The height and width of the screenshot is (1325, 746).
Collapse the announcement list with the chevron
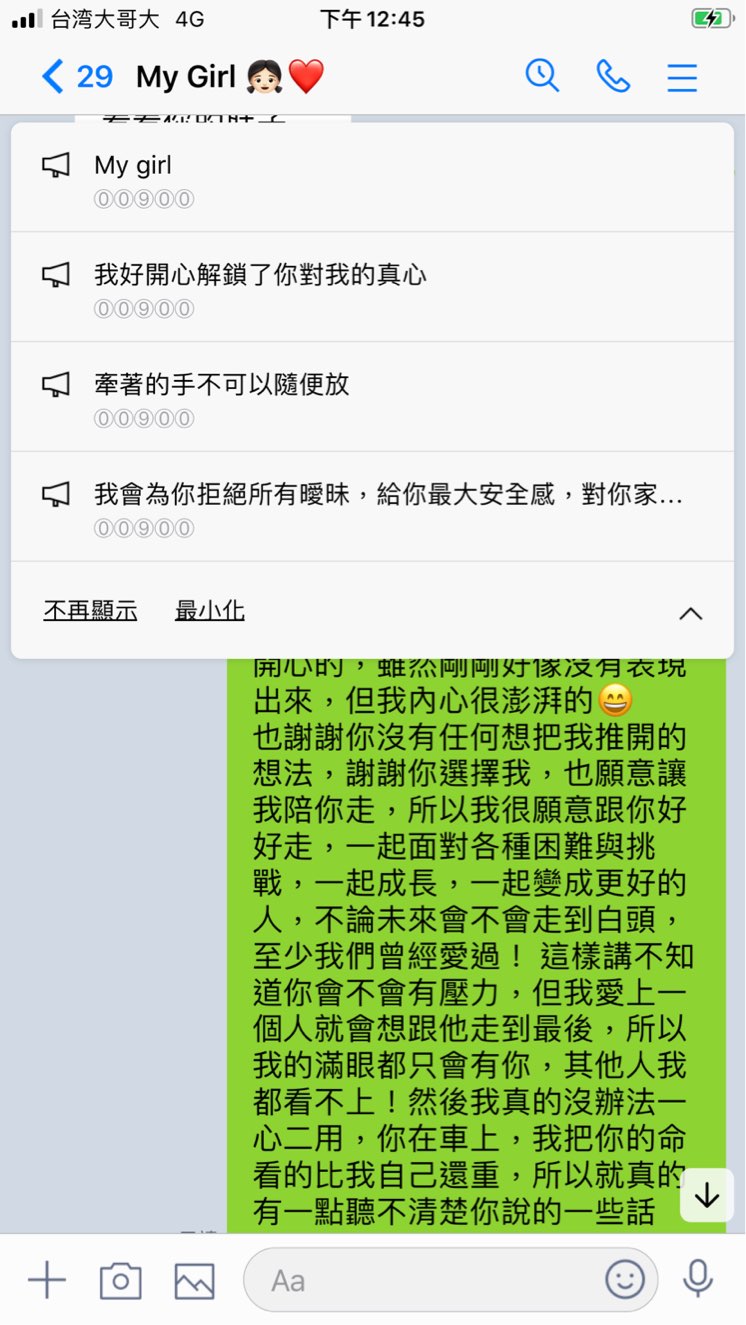(690, 614)
